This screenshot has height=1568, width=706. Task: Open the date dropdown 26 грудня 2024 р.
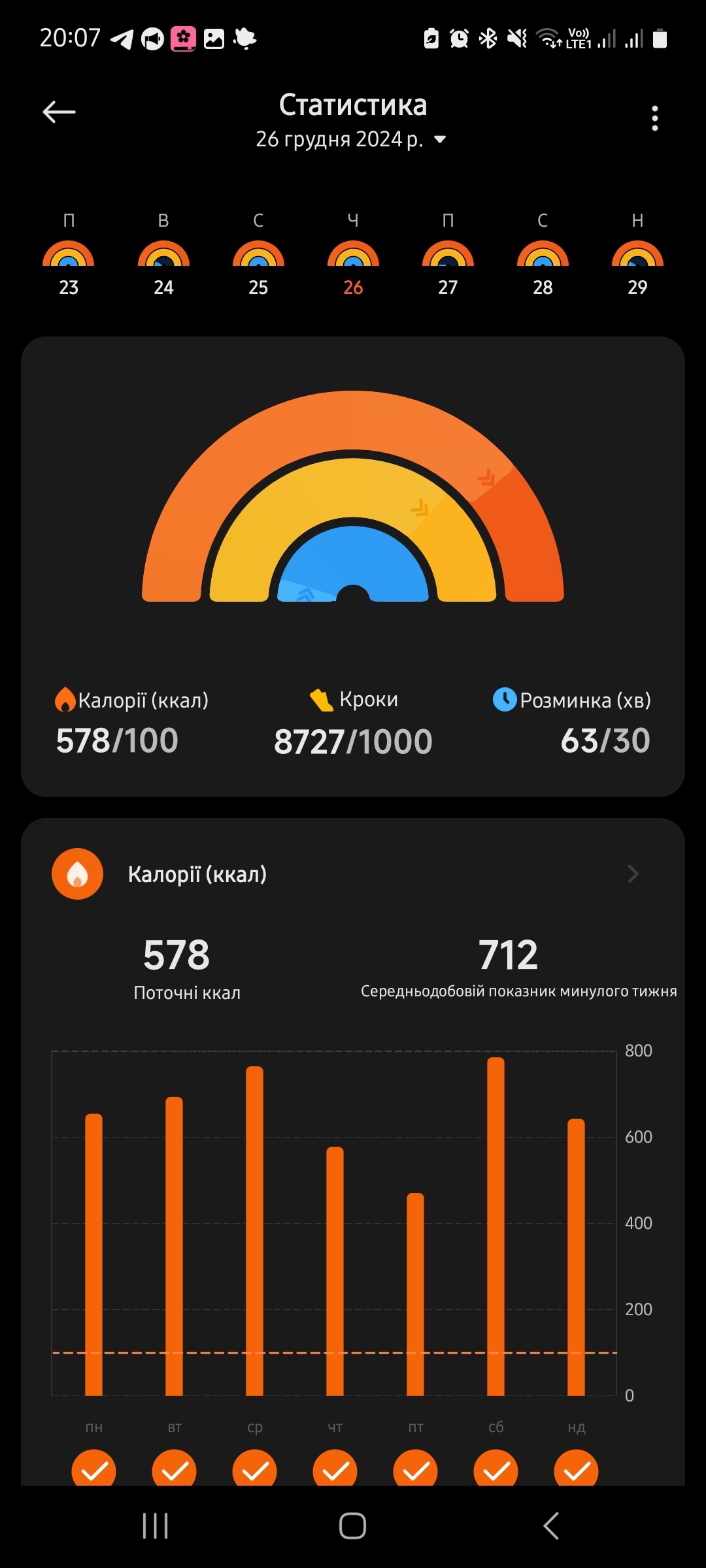click(x=352, y=139)
